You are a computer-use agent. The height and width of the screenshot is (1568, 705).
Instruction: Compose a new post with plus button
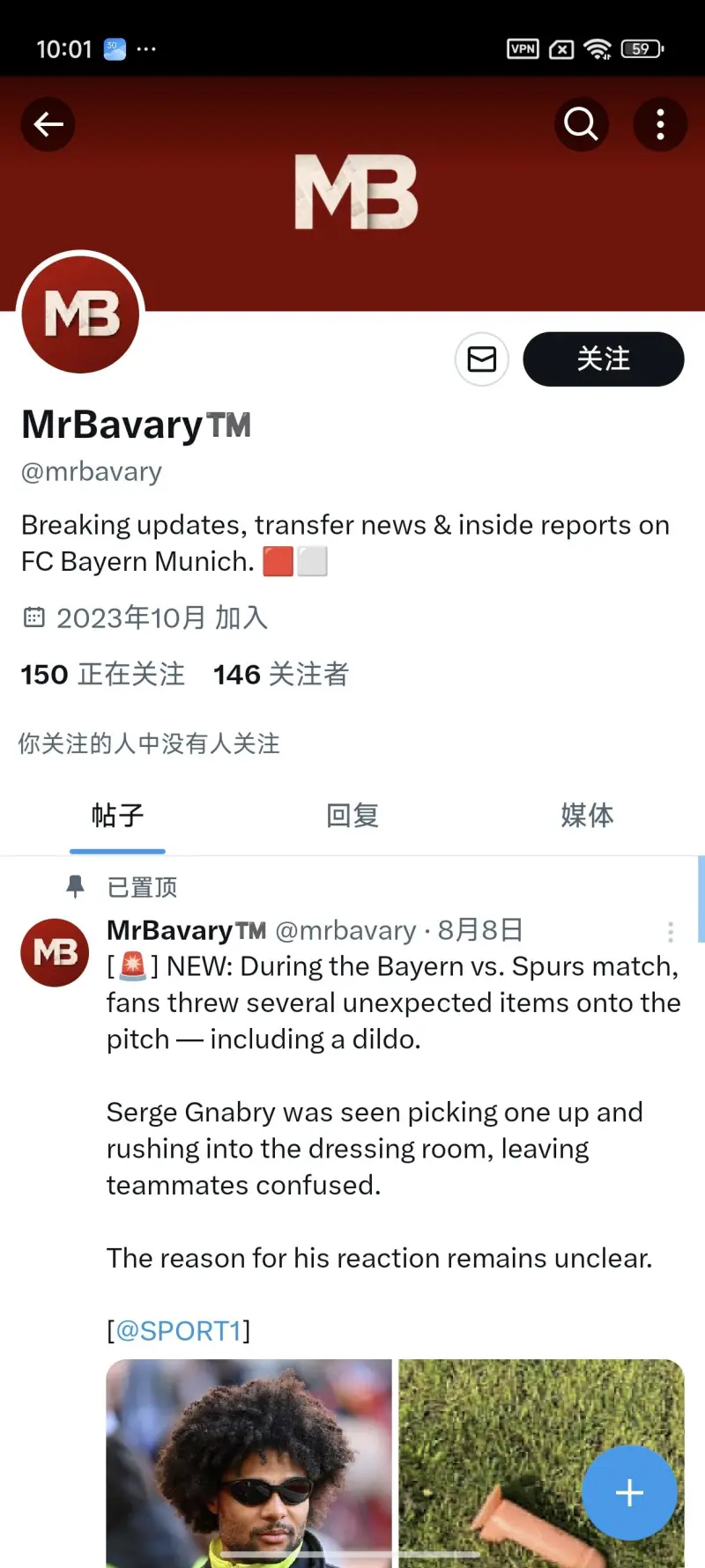pyautogui.click(x=629, y=1493)
